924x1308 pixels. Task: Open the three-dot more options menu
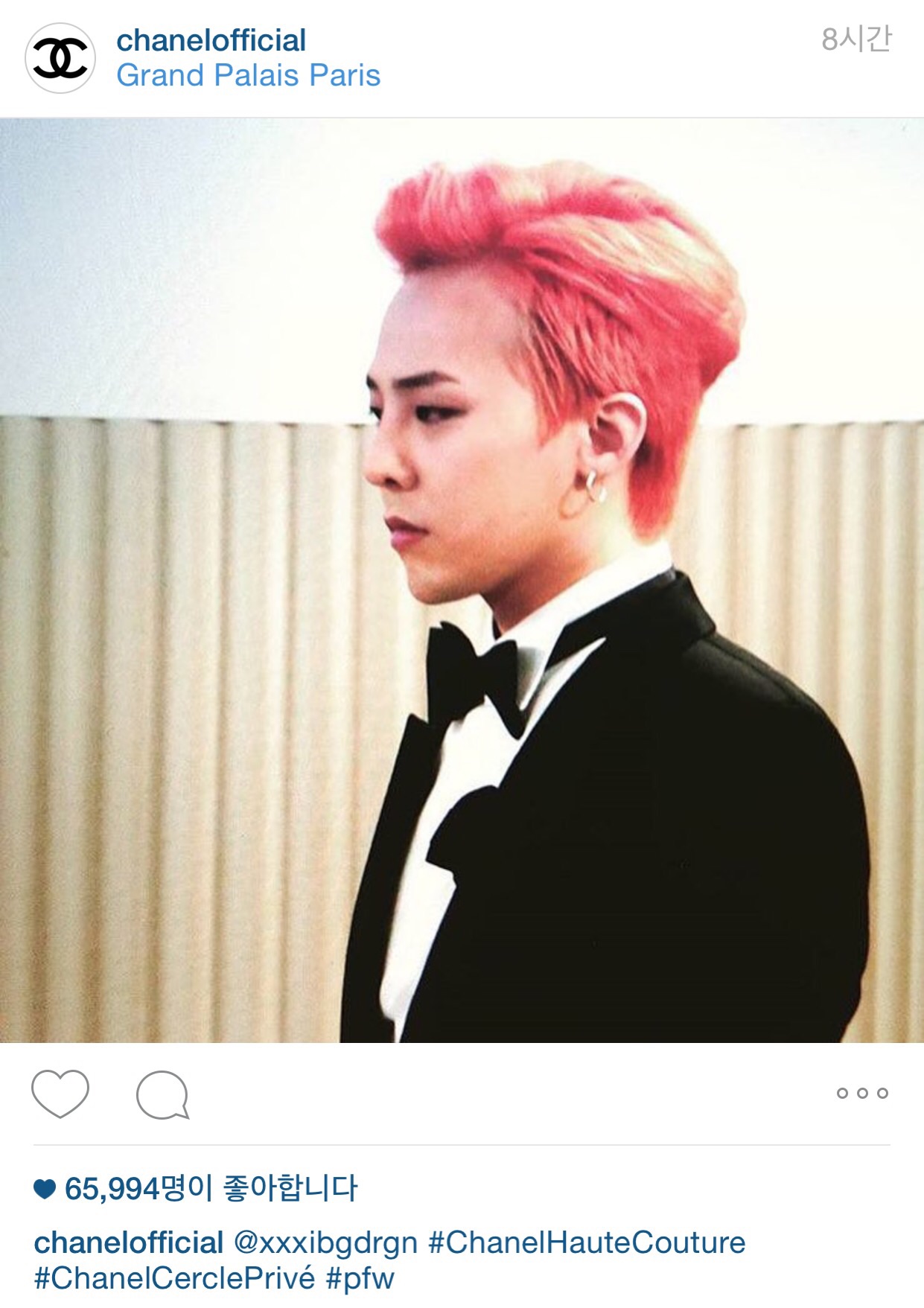click(862, 1093)
